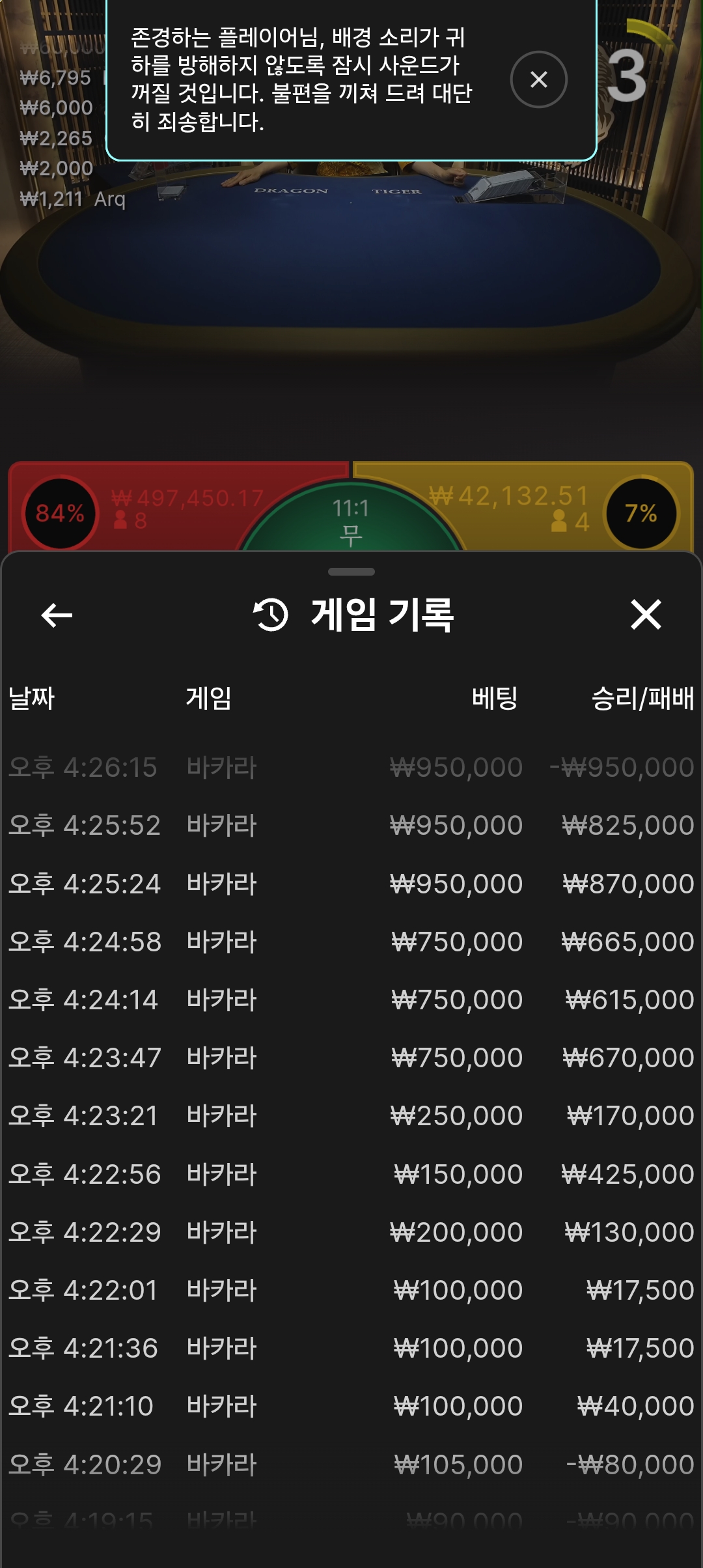Tap the panel's top drag handle
The image size is (703, 1568).
tap(351, 572)
